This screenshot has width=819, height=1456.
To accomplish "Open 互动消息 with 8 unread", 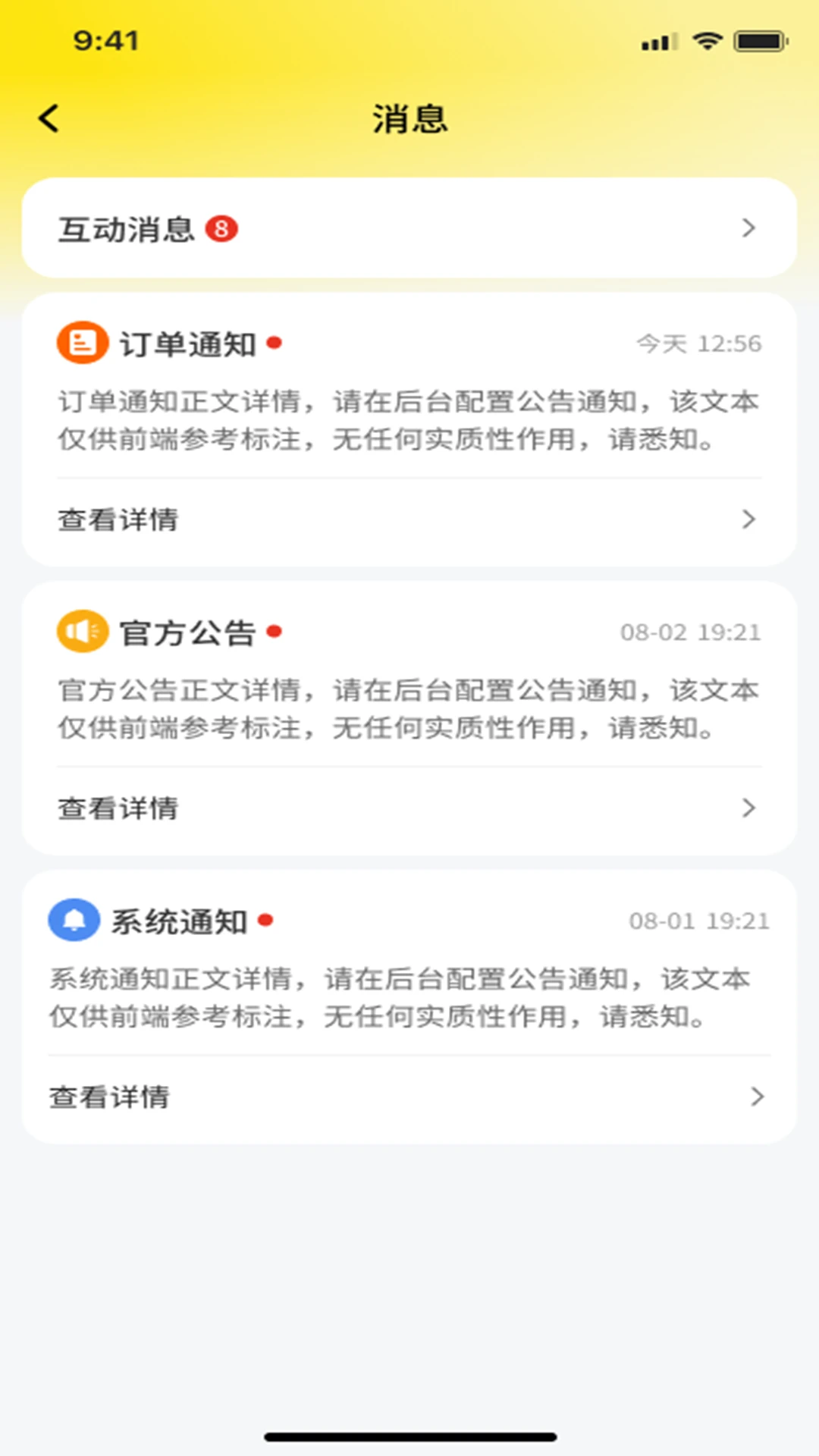I will pyautogui.click(x=409, y=228).
